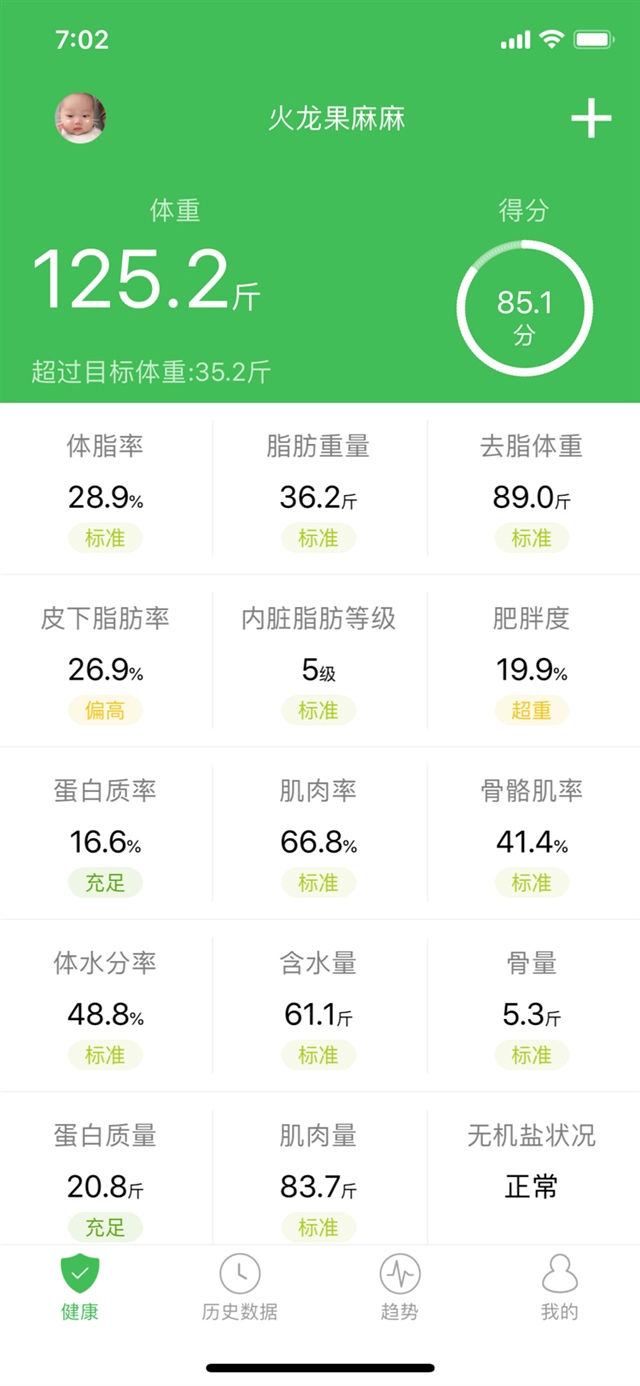640x1386 pixels.
Task: Select the 健康 tab
Action: coord(80,1289)
